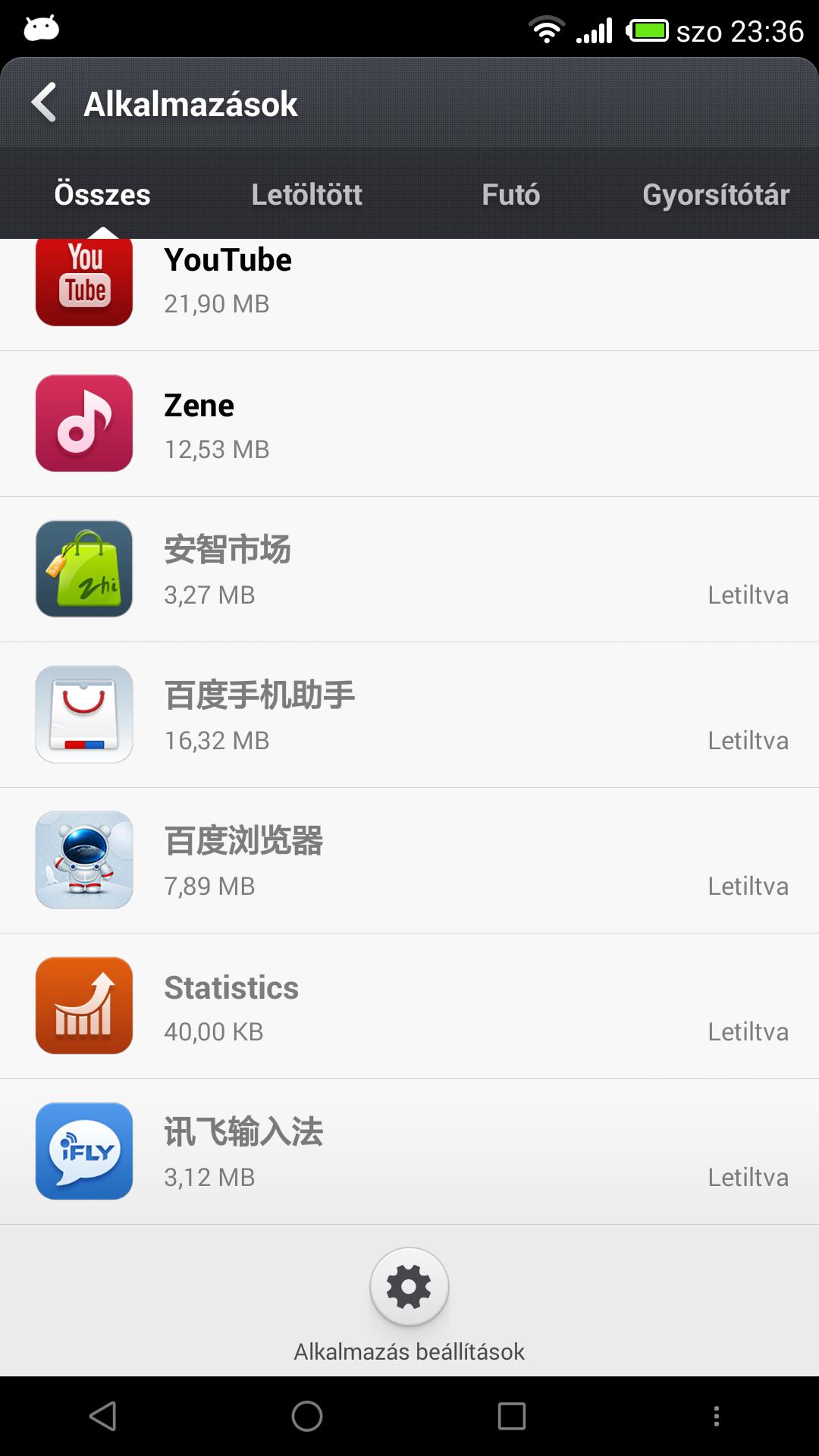Open the Statistics app entry
The image size is (819, 1456).
pyautogui.click(x=409, y=1006)
